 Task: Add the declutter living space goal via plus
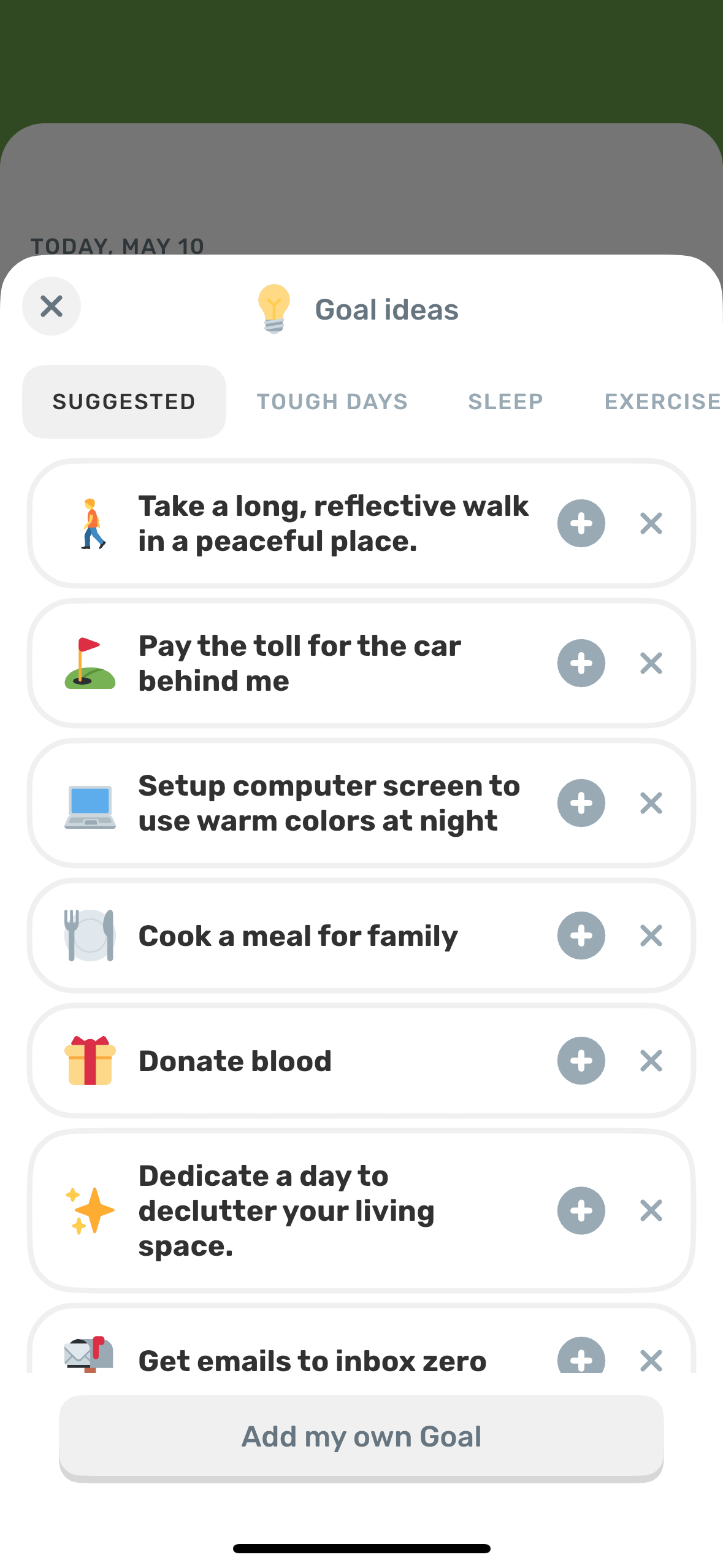(x=581, y=1210)
